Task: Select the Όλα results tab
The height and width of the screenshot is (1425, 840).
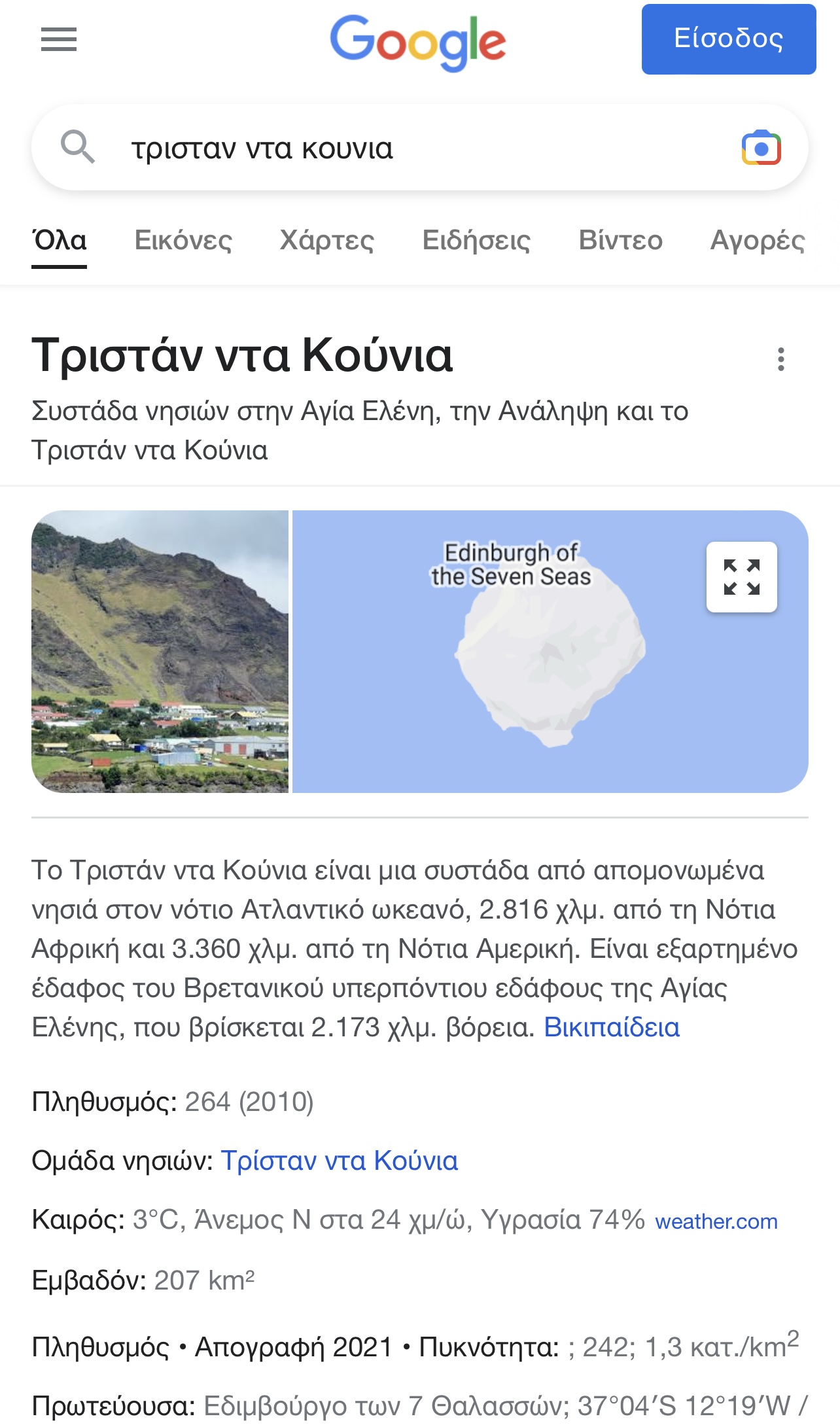Action: (60, 241)
